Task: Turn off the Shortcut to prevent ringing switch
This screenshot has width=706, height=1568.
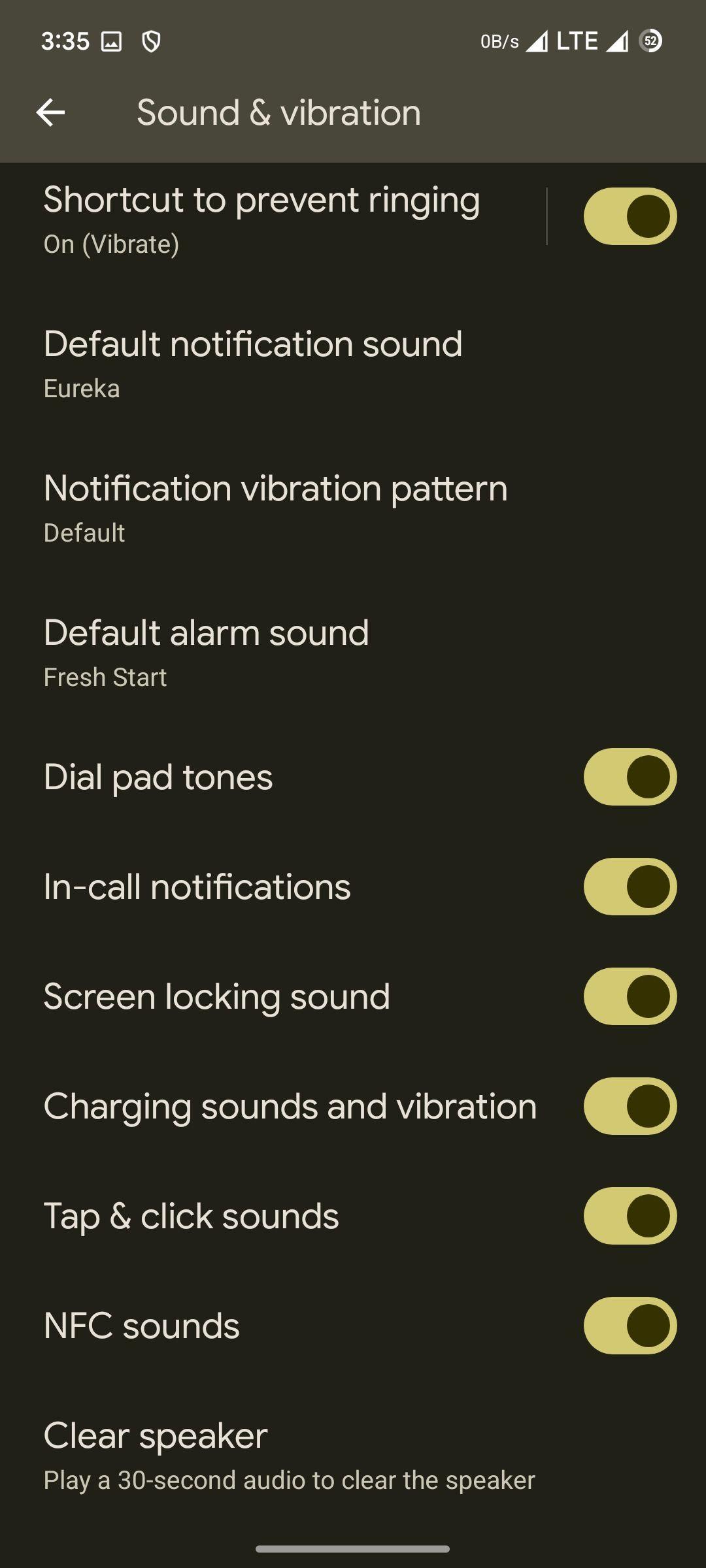Action: point(630,216)
